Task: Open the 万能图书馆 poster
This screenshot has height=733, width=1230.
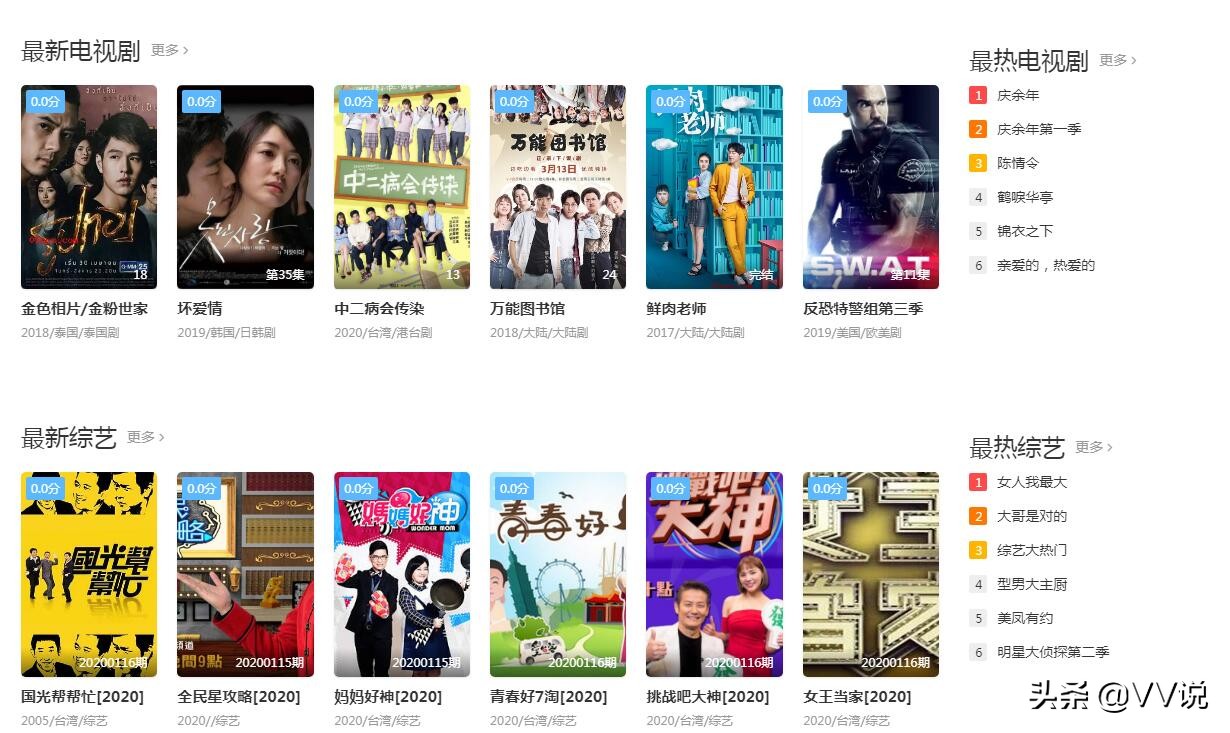Action: click(x=558, y=187)
